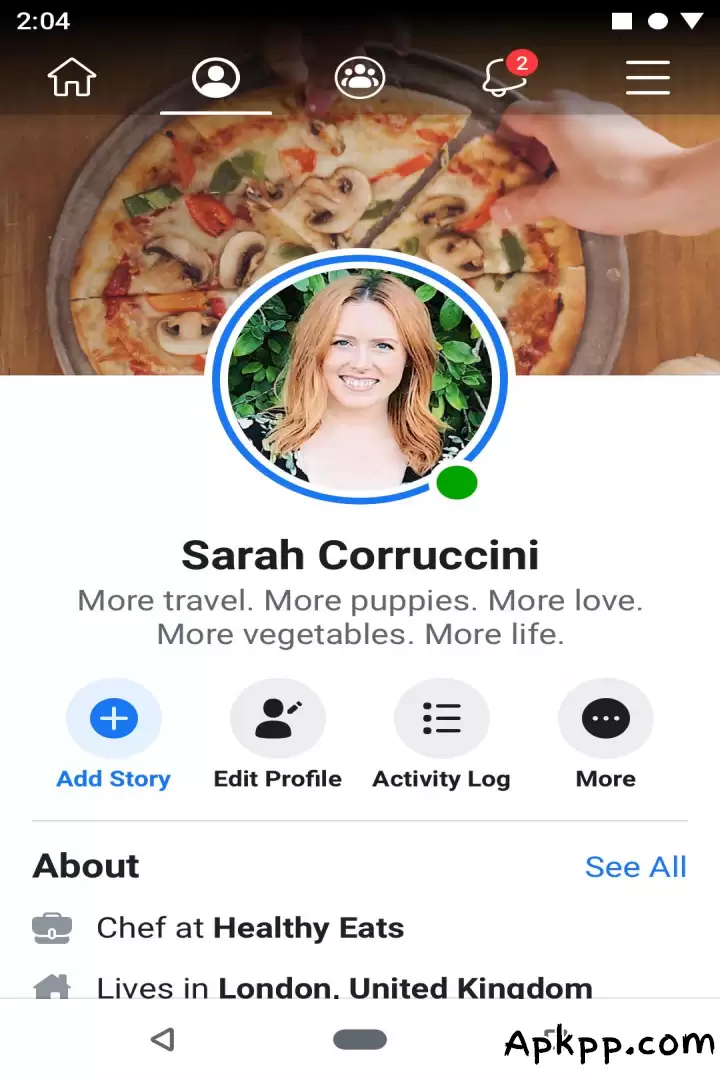Open the Friends icon in top bar
This screenshot has width=720, height=1080.
coord(360,77)
